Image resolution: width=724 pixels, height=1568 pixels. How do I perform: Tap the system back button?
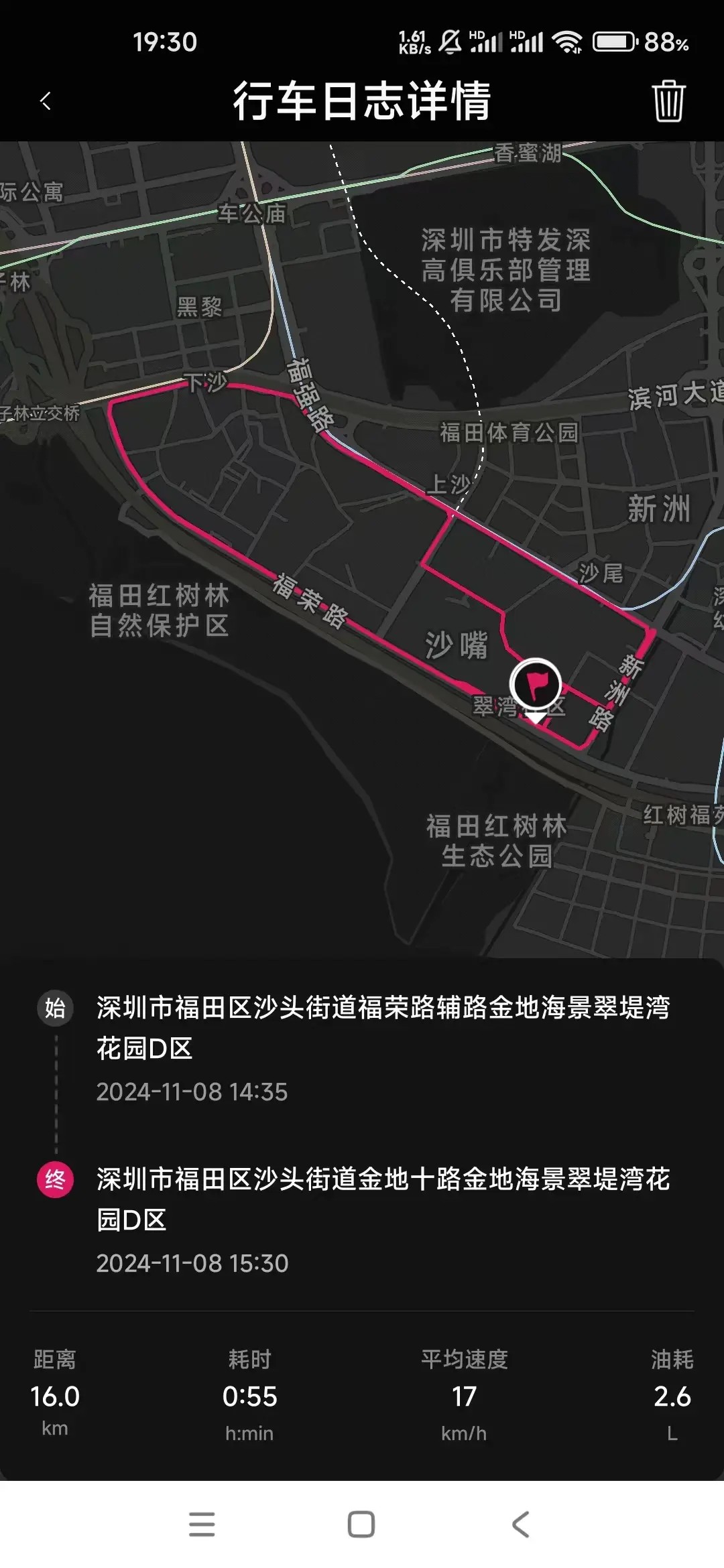pyautogui.click(x=521, y=1524)
